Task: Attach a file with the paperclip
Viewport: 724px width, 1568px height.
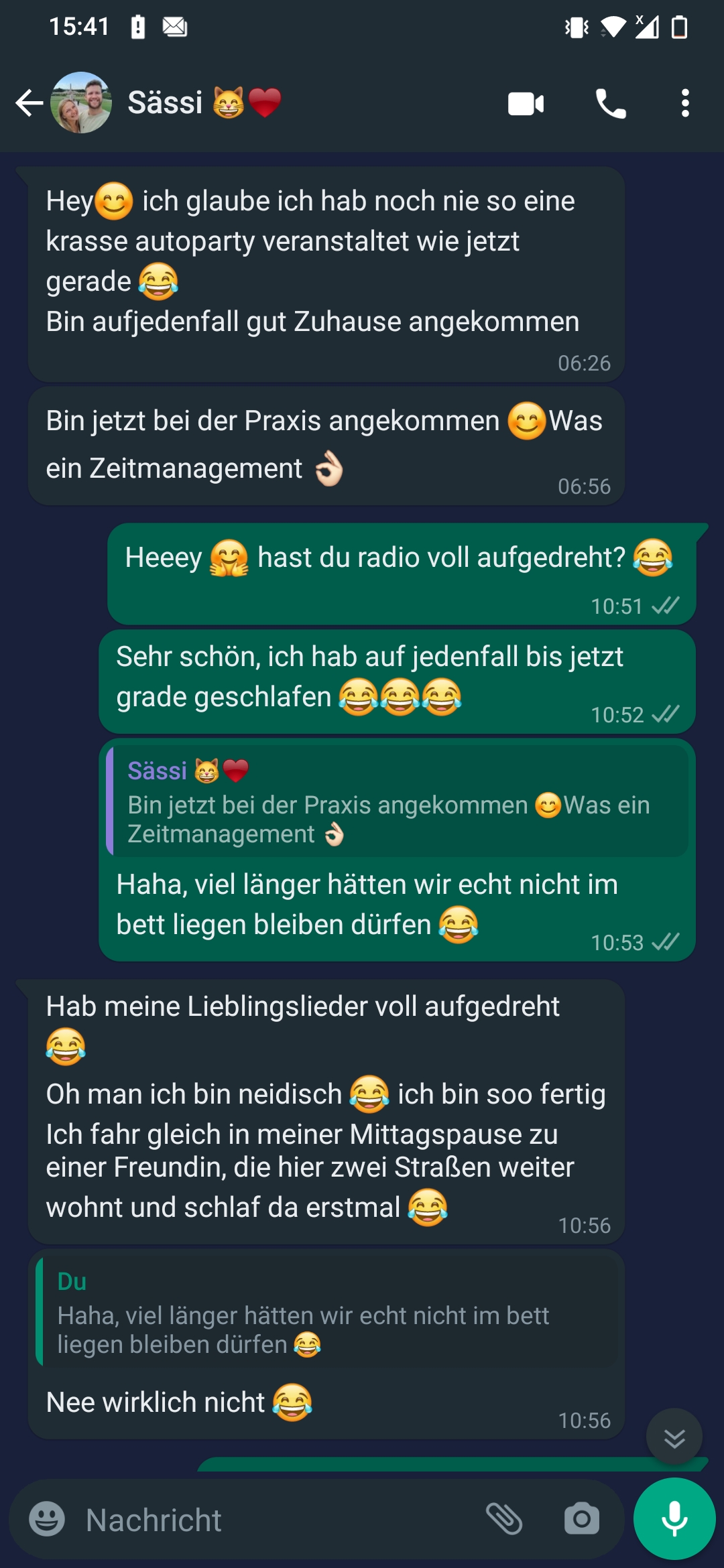Action: pos(504,1519)
